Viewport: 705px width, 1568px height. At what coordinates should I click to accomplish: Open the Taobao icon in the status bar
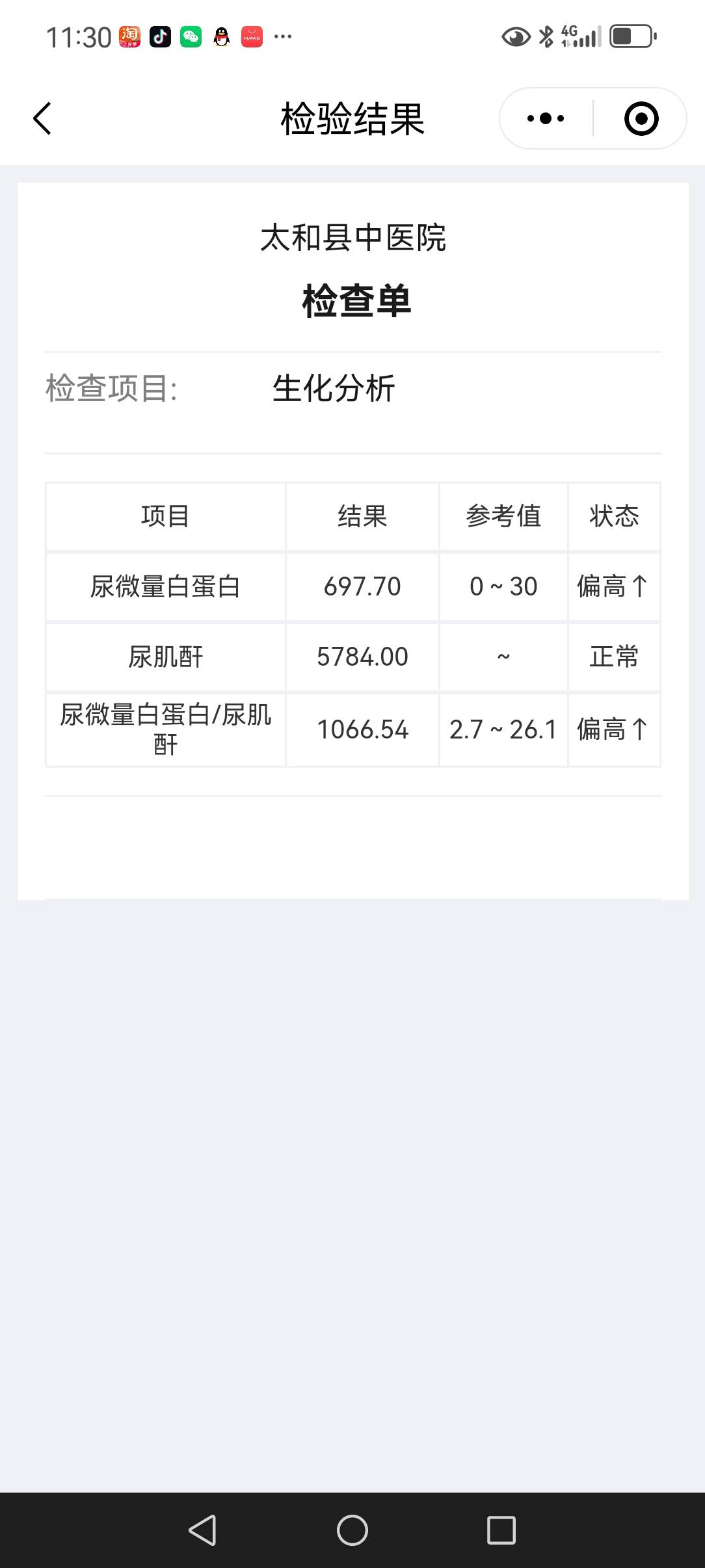click(x=127, y=37)
